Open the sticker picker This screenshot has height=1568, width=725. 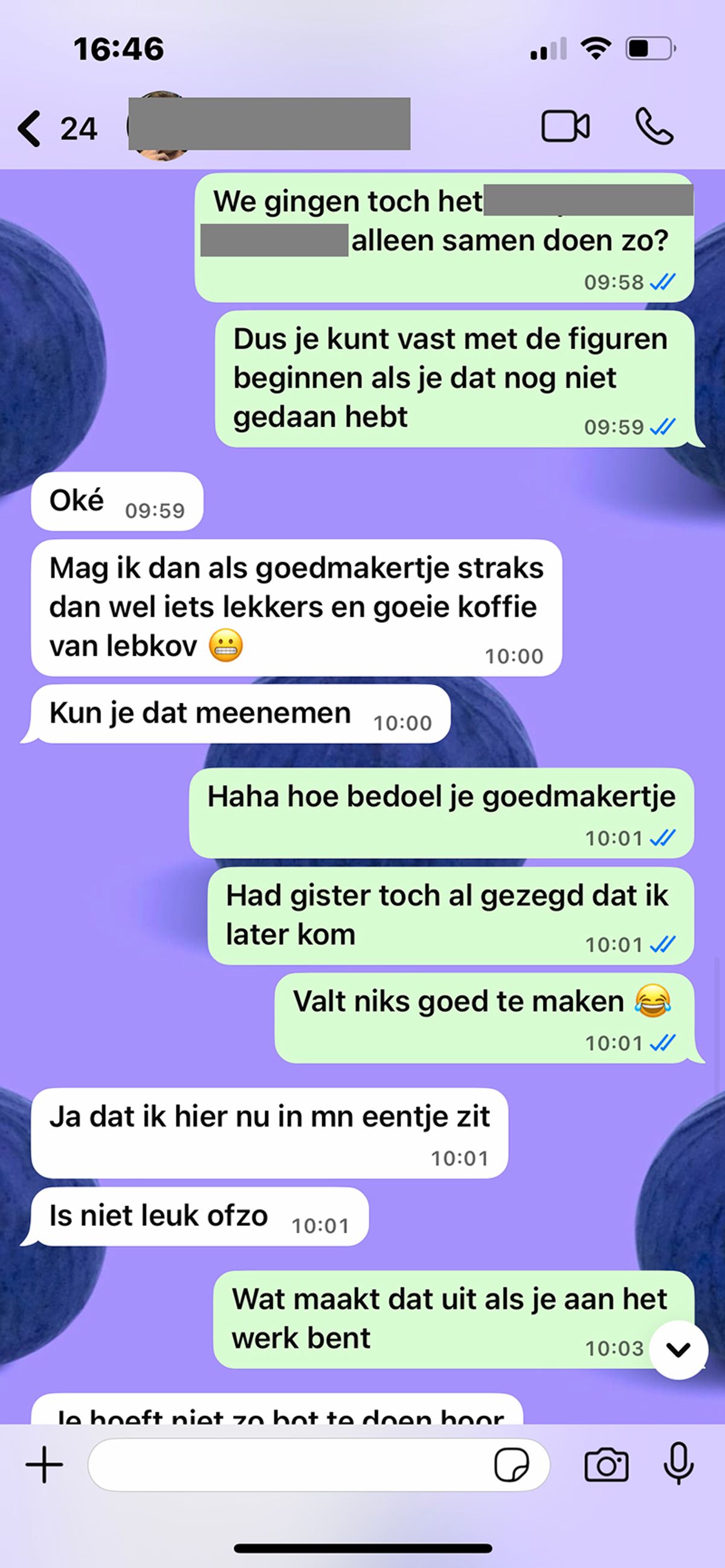511,1465
